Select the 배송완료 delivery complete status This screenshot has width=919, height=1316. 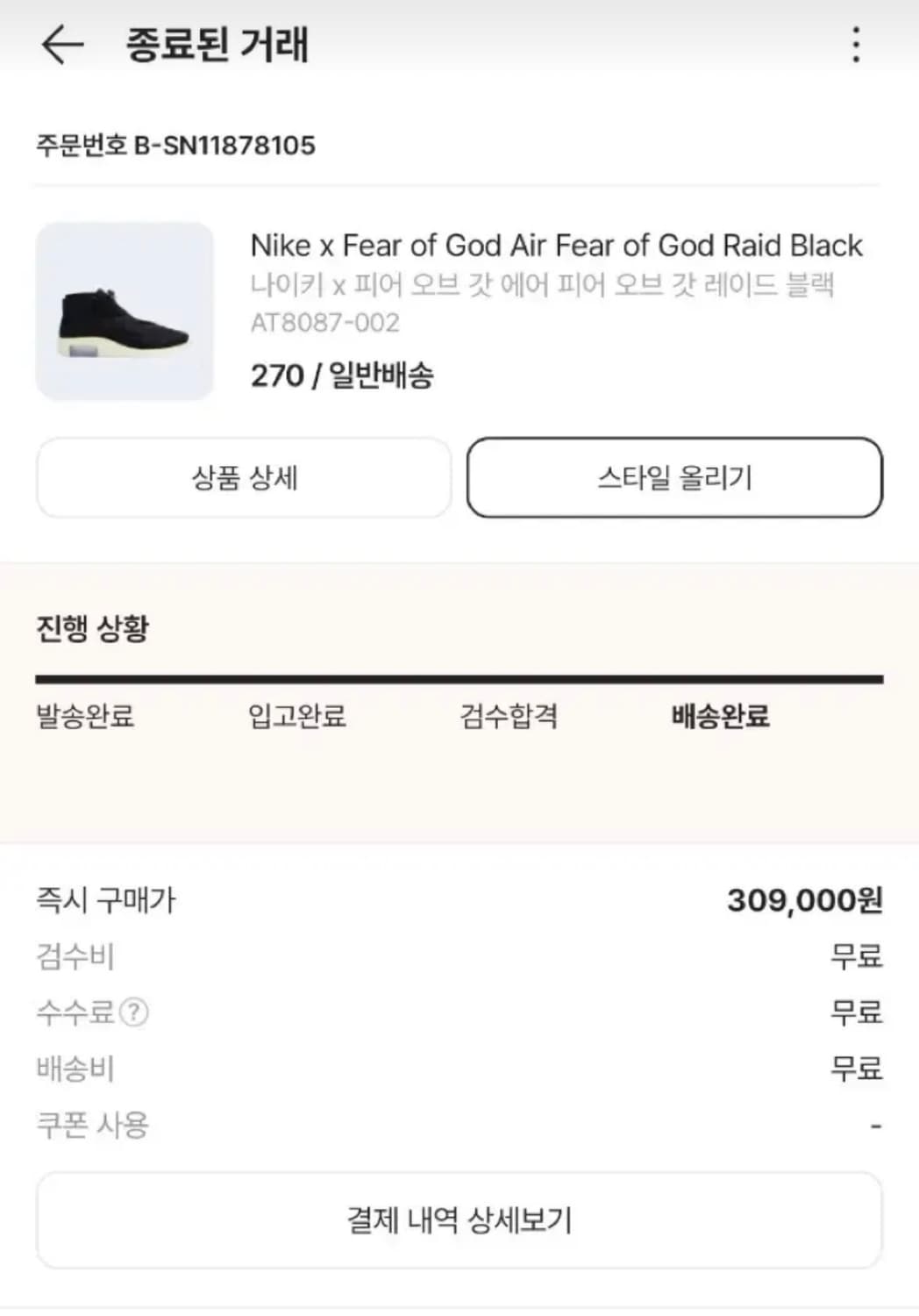coord(721,718)
